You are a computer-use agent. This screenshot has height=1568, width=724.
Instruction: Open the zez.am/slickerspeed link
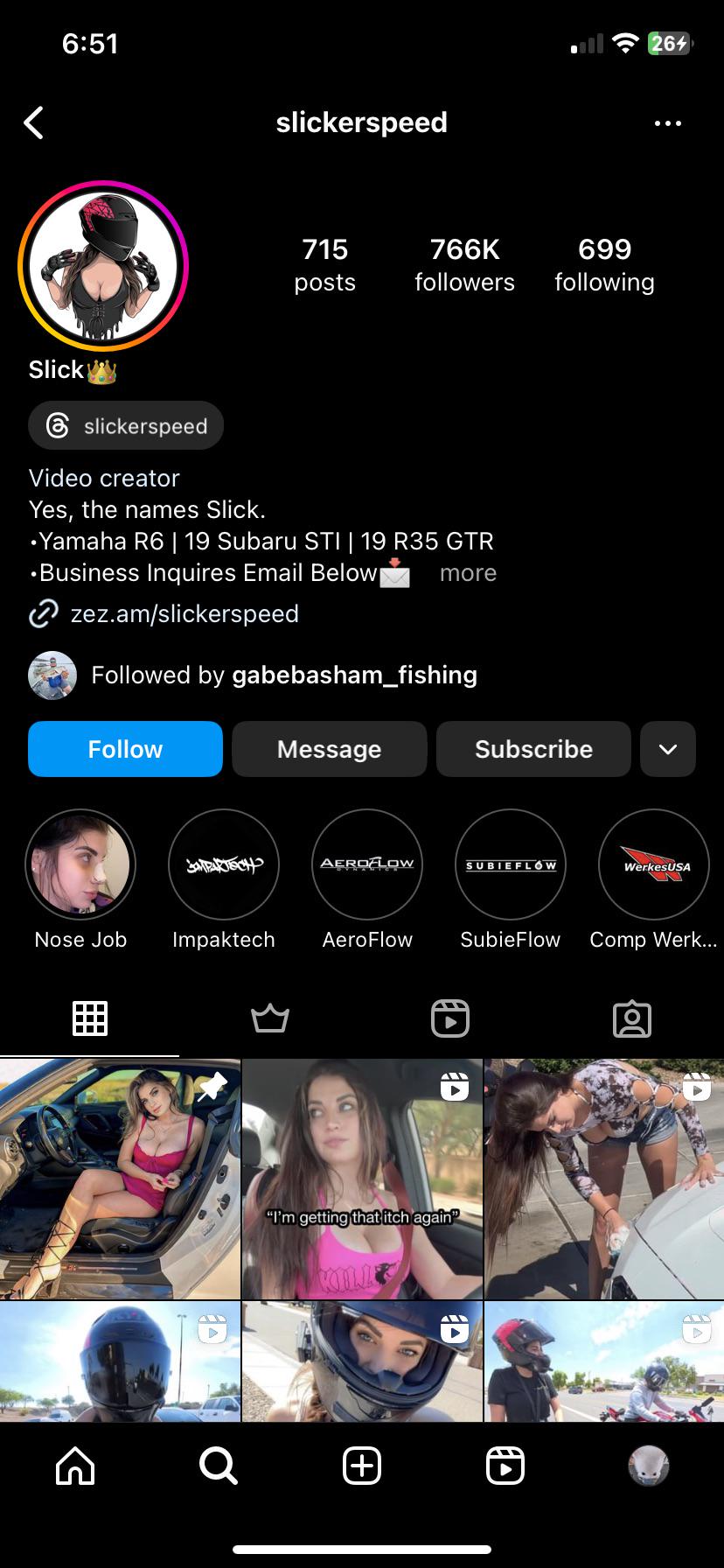(x=184, y=614)
